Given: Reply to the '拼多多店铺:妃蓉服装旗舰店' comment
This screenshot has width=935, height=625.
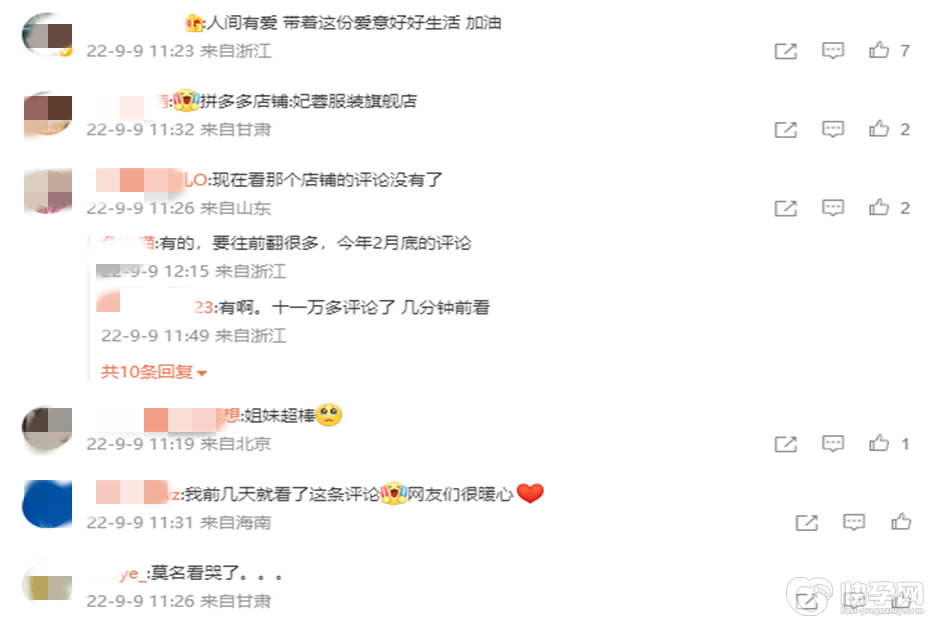Looking at the screenshot, I should coord(833,129).
